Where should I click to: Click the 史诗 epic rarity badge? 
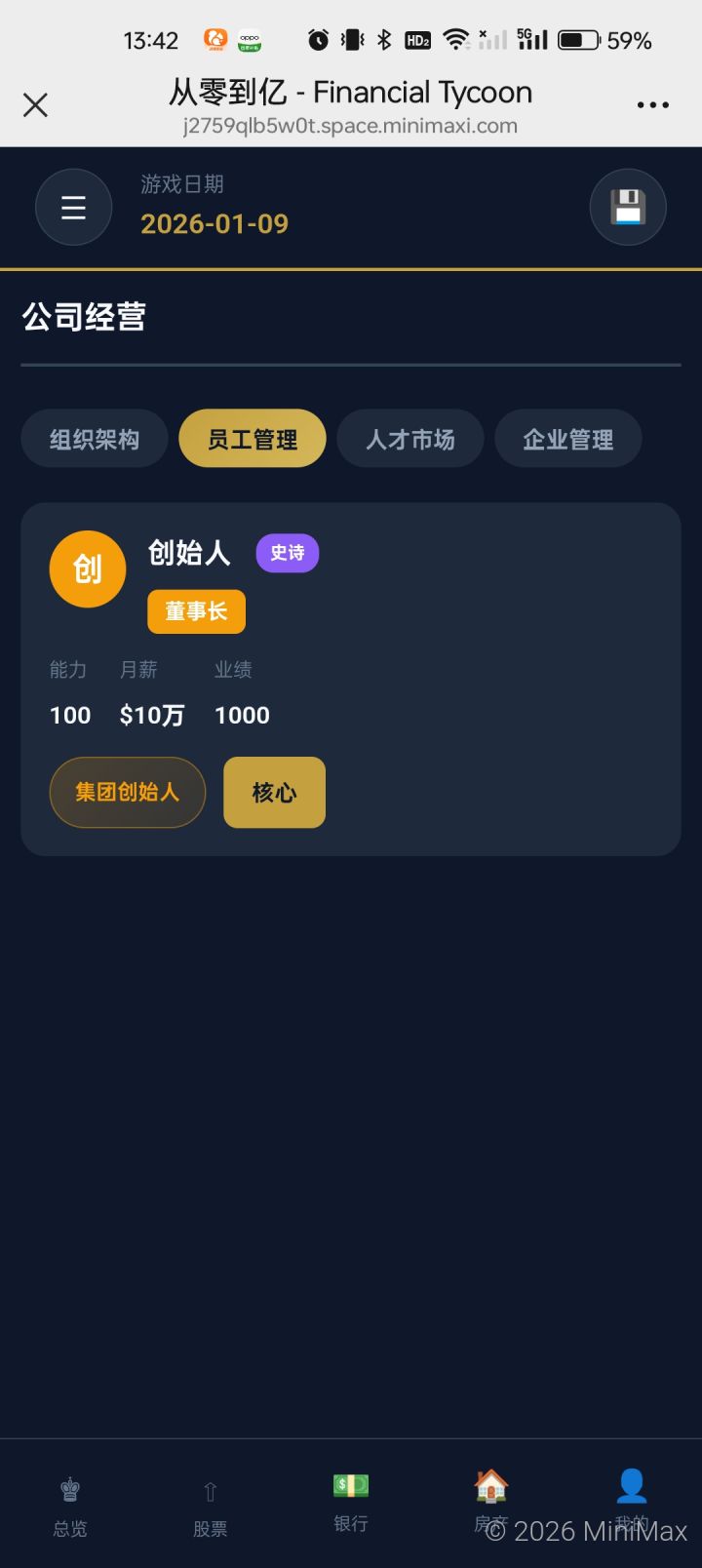coord(287,553)
